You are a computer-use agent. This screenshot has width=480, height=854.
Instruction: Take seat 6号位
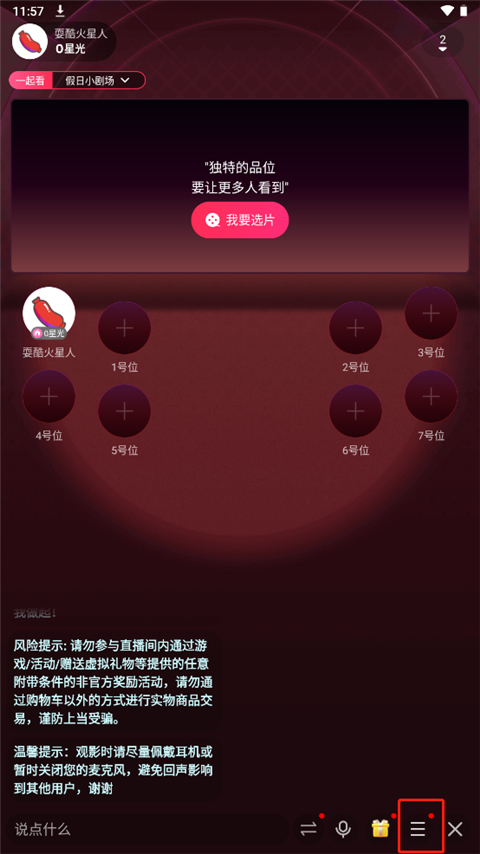pyautogui.click(x=356, y=411)
